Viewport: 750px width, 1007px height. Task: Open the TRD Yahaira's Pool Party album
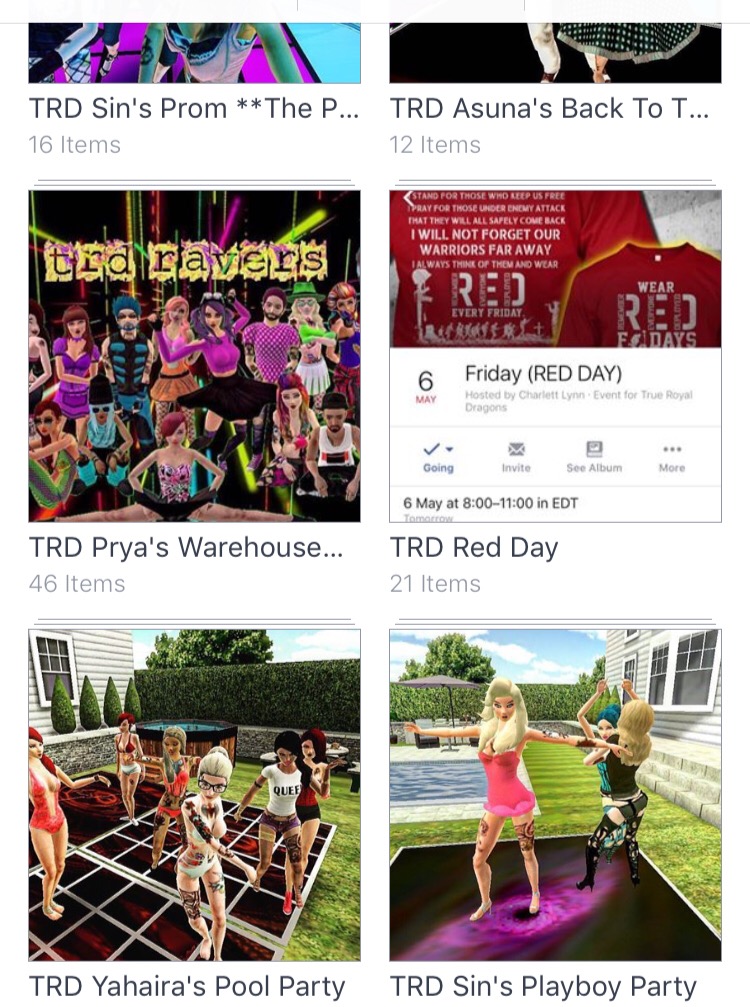[194, 795]
